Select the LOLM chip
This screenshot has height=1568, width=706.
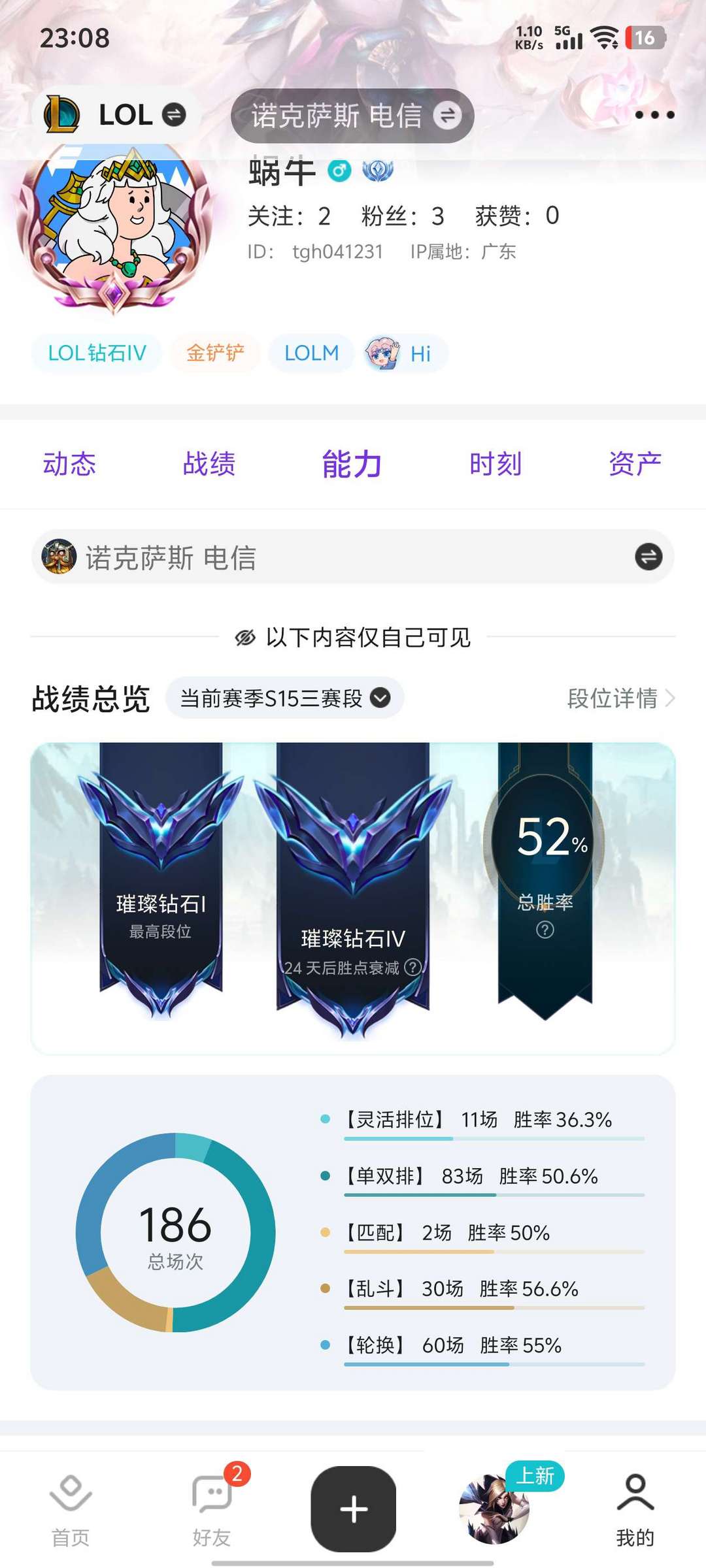311,353
